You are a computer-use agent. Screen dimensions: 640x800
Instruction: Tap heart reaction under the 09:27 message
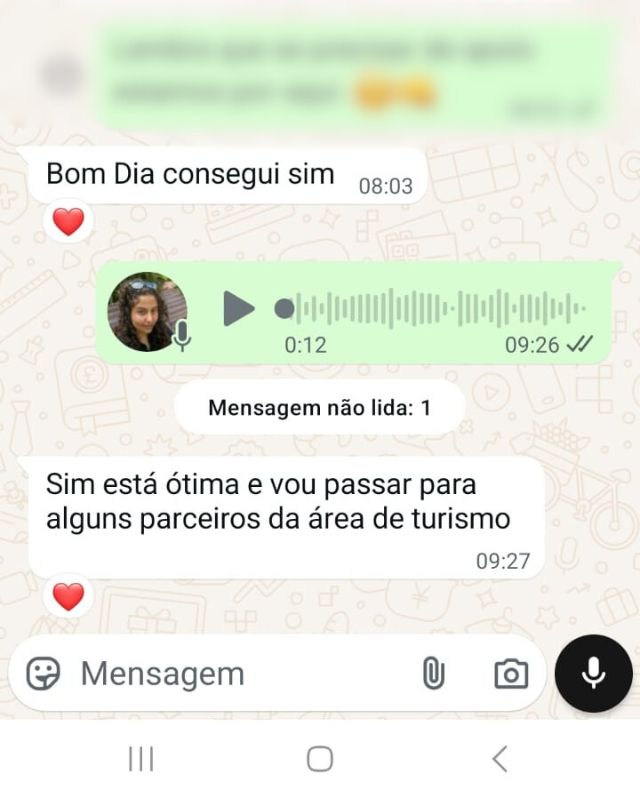coord(68,597)
